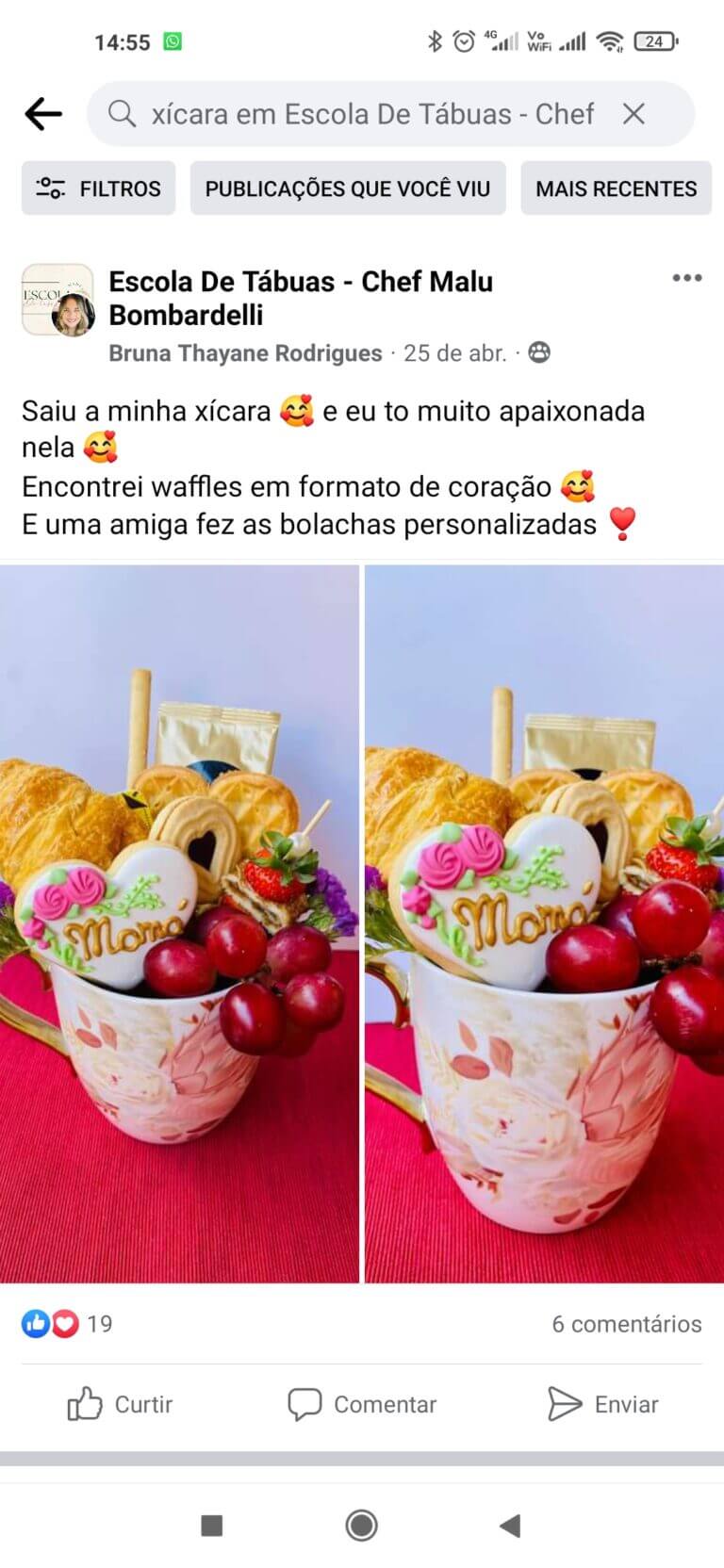Open the left photo of the mug

(179, 923)
